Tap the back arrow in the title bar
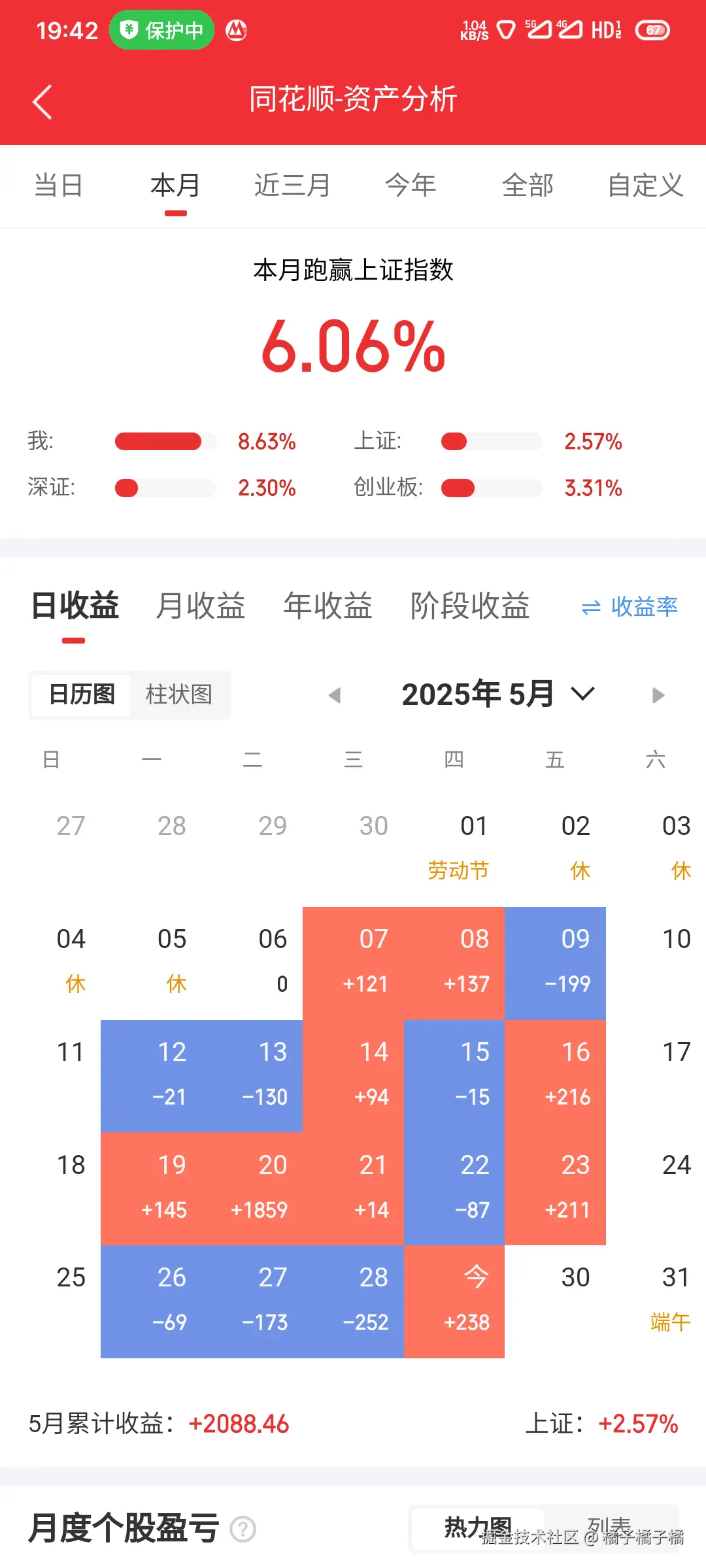Image resolution: width=706 pixels, height=1568 pixels. point(42,103)
